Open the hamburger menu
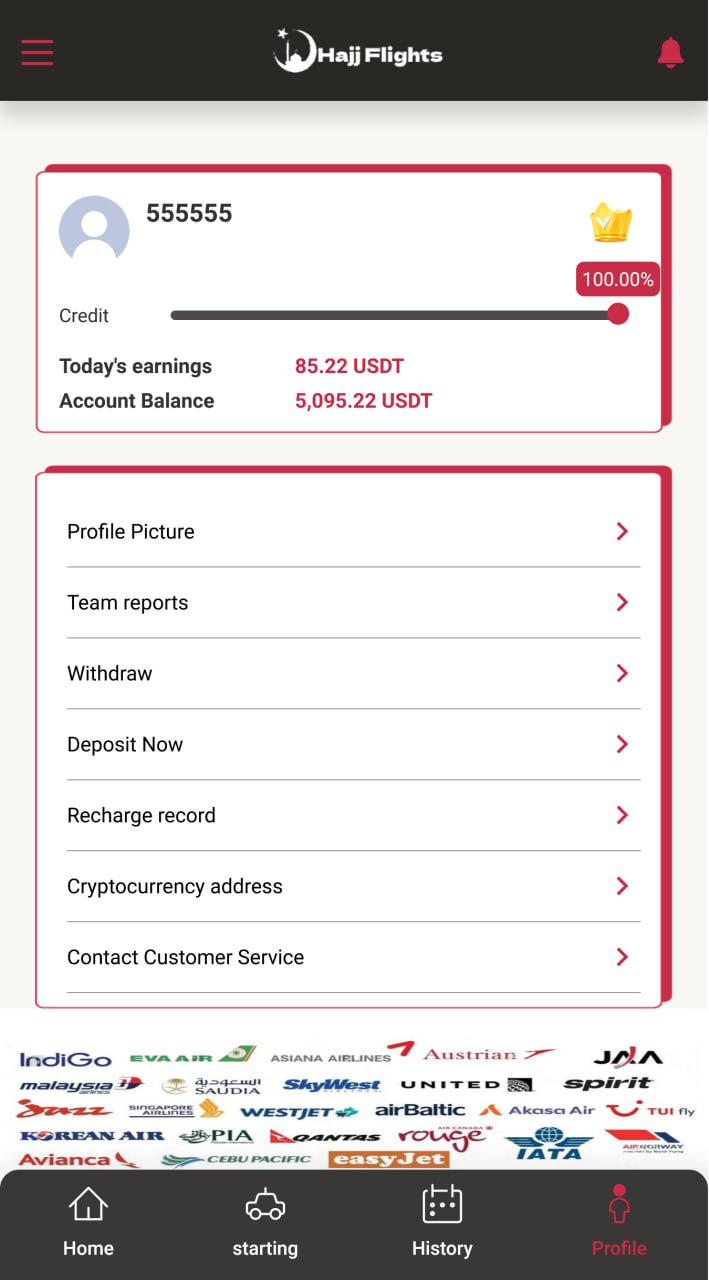This screenshot has width=709, height=1280. click(37, 52)
